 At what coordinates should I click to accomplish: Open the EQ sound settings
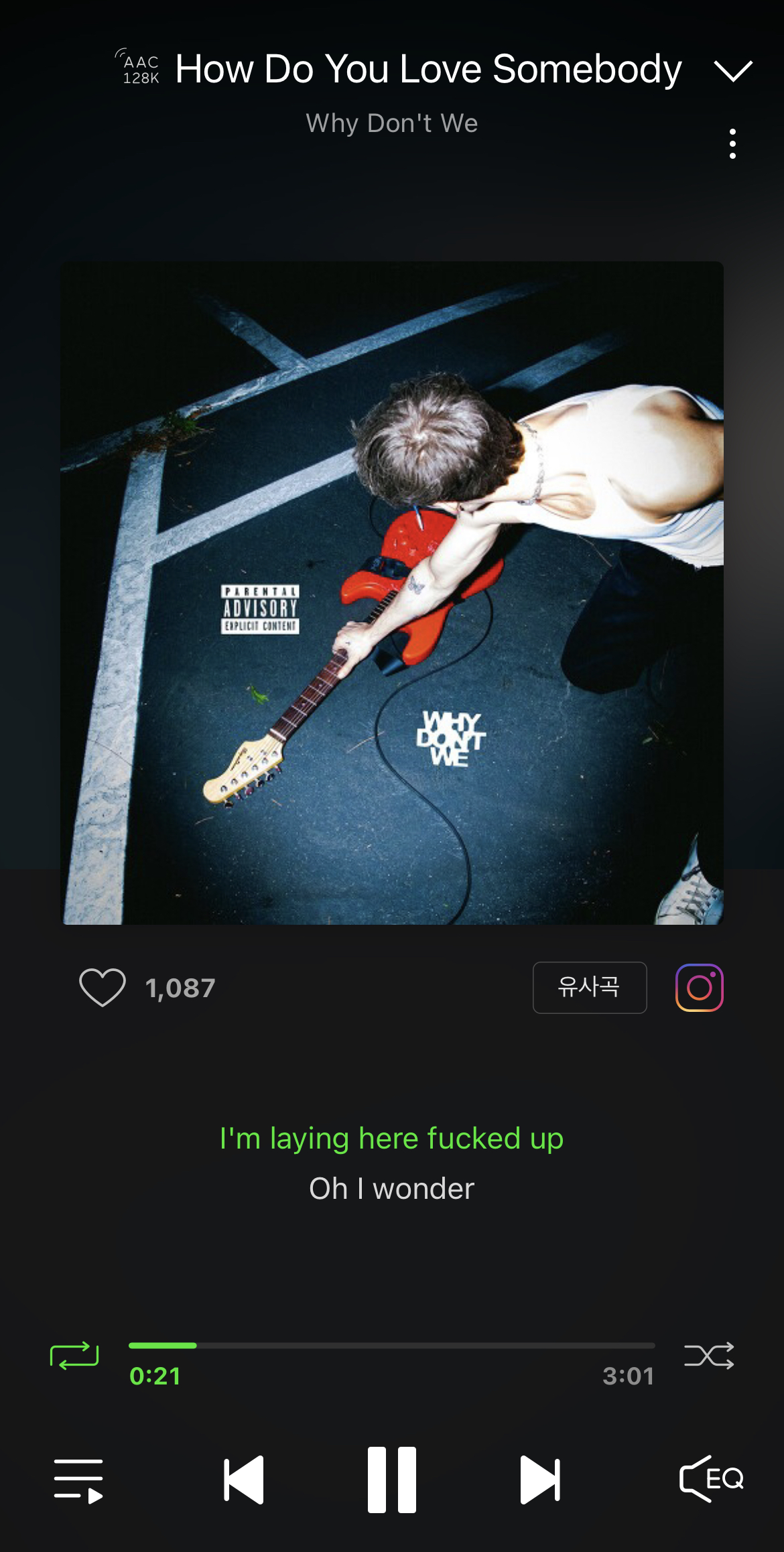[712, 1478]
